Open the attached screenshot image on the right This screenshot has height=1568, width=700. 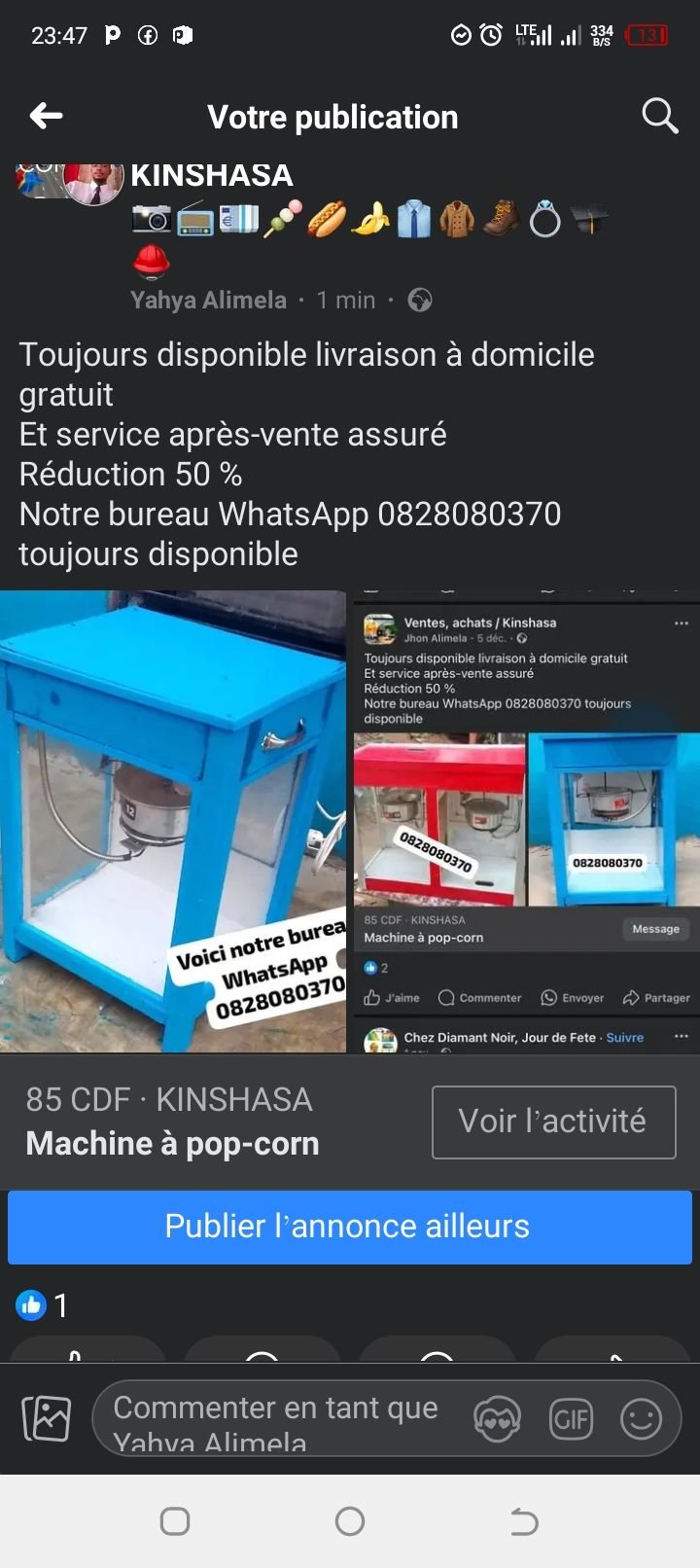(525, 822)
